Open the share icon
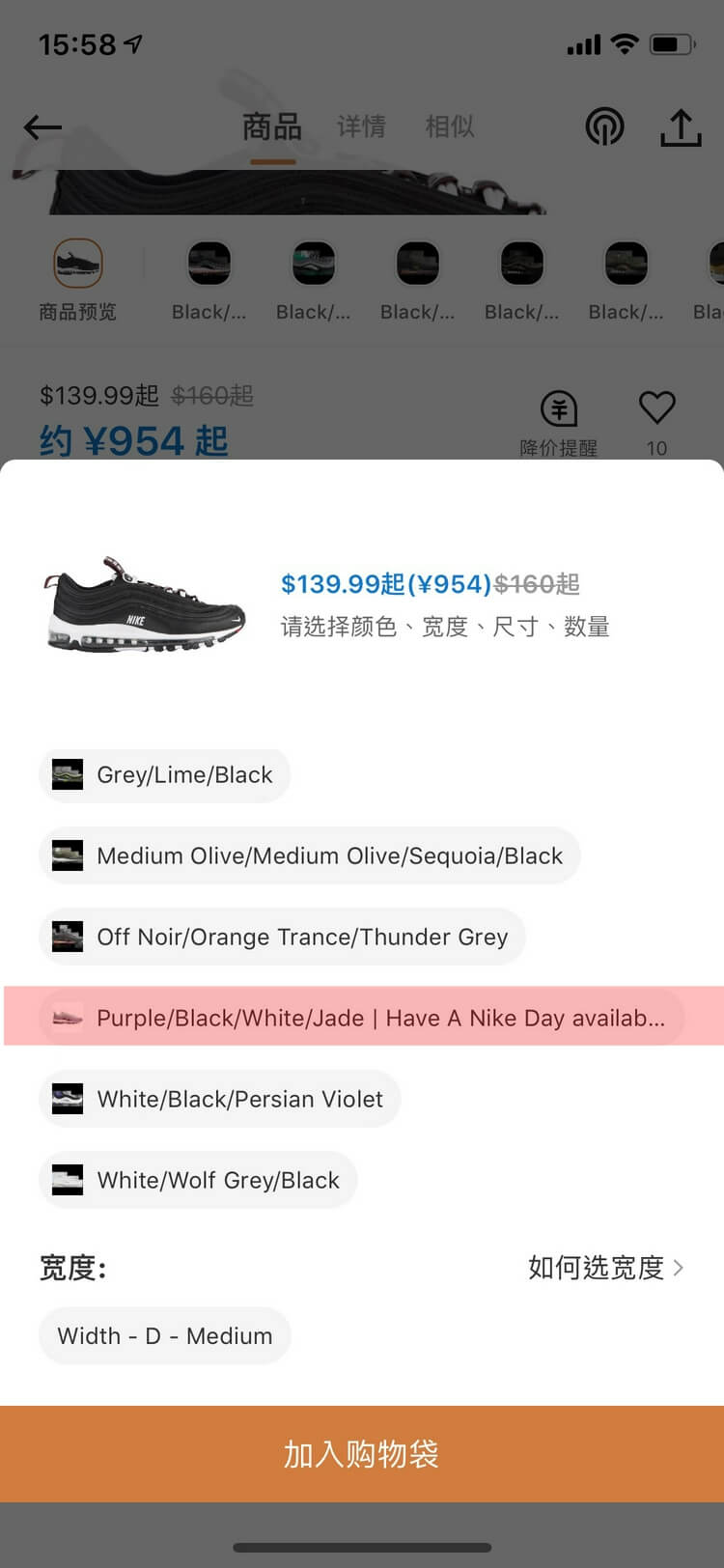The width and height of the screenshot is (724, 1568). 681,127
